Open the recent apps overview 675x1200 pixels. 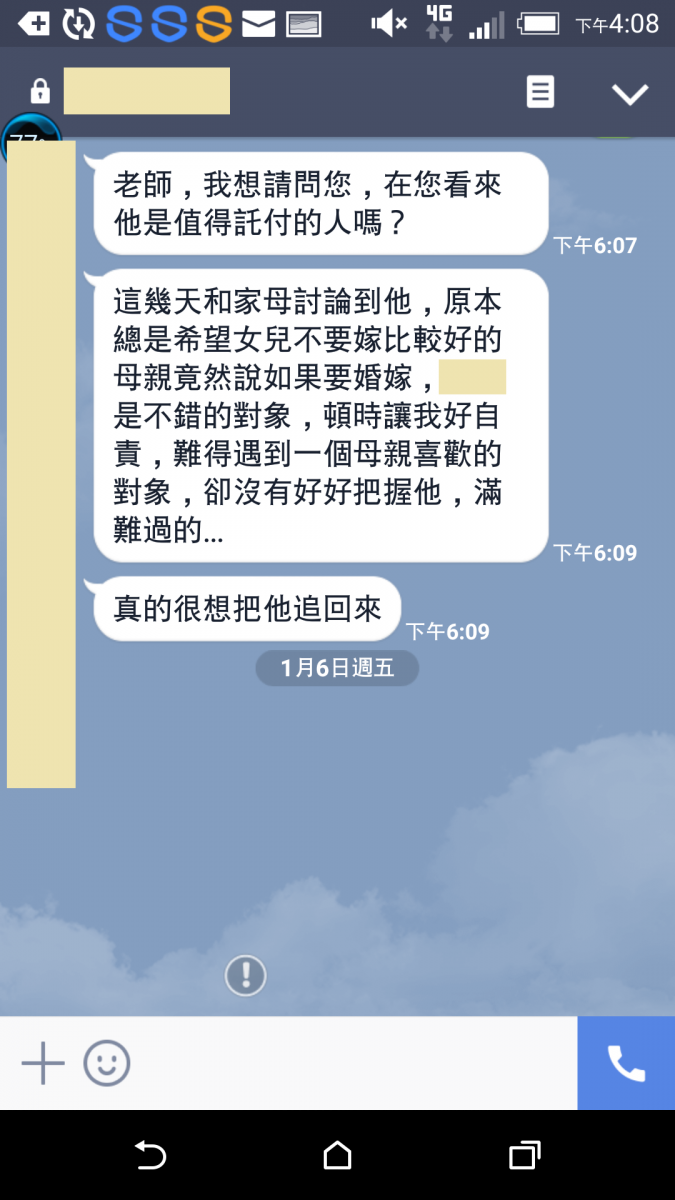click(525, 1156)
